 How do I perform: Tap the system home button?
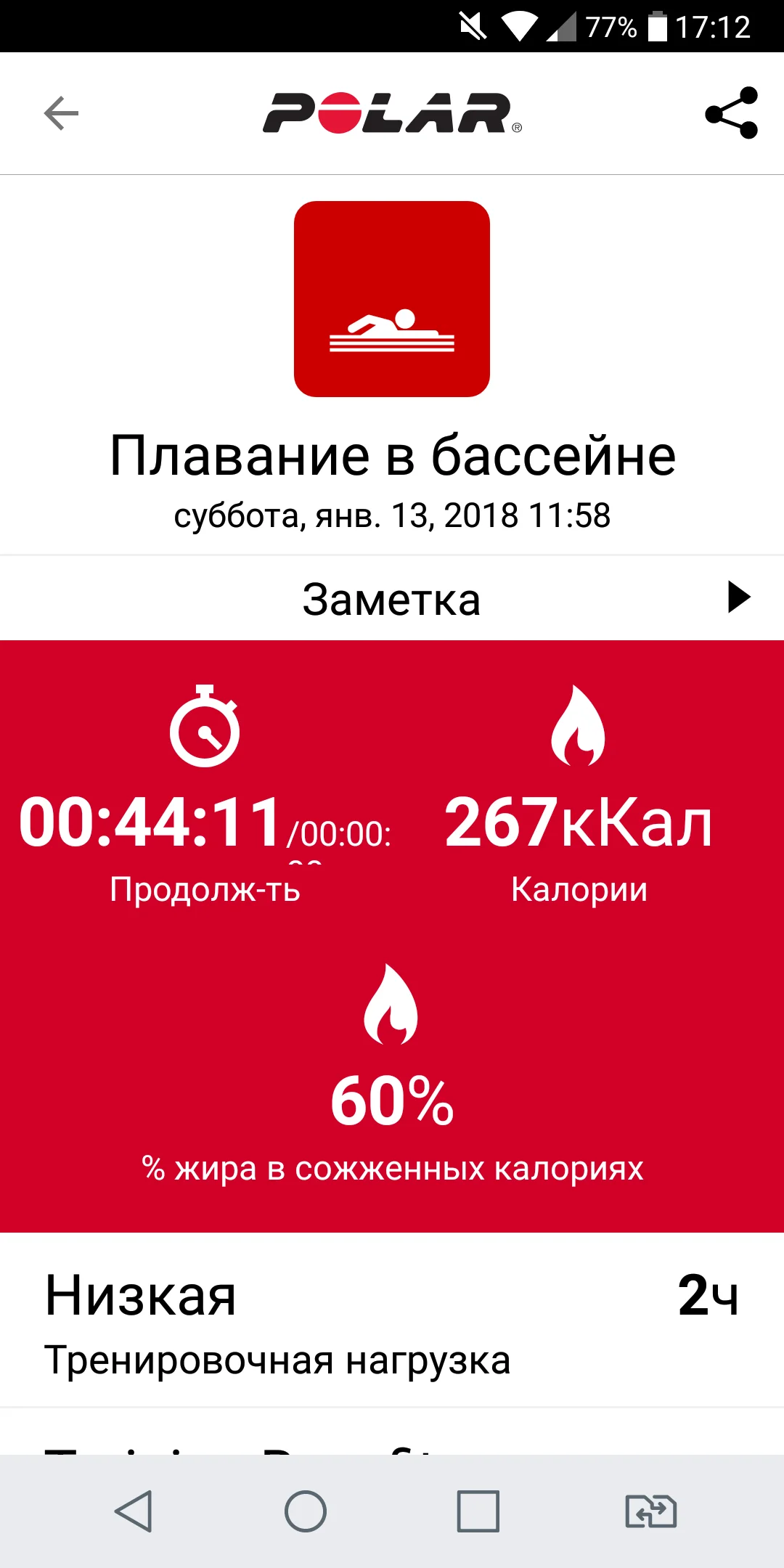click(306, 1511)
